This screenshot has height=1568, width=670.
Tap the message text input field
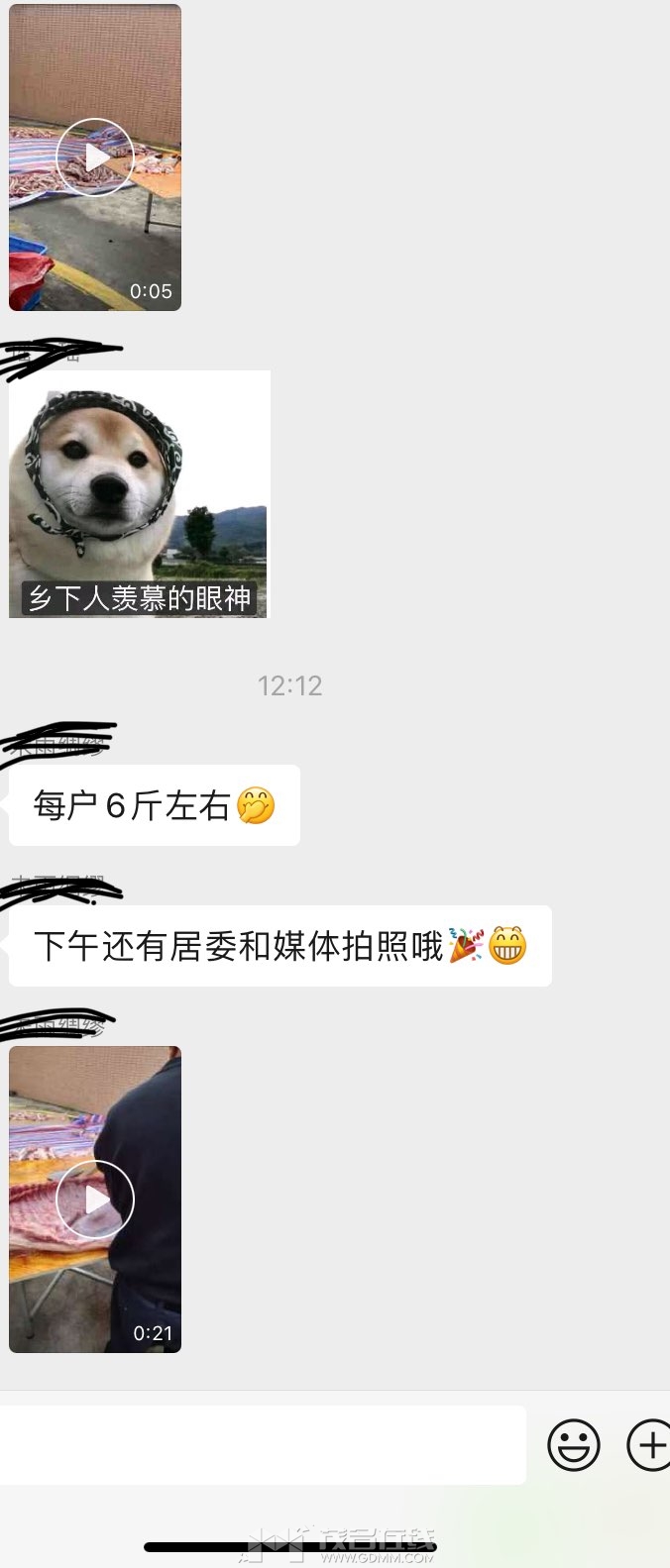263,1444
